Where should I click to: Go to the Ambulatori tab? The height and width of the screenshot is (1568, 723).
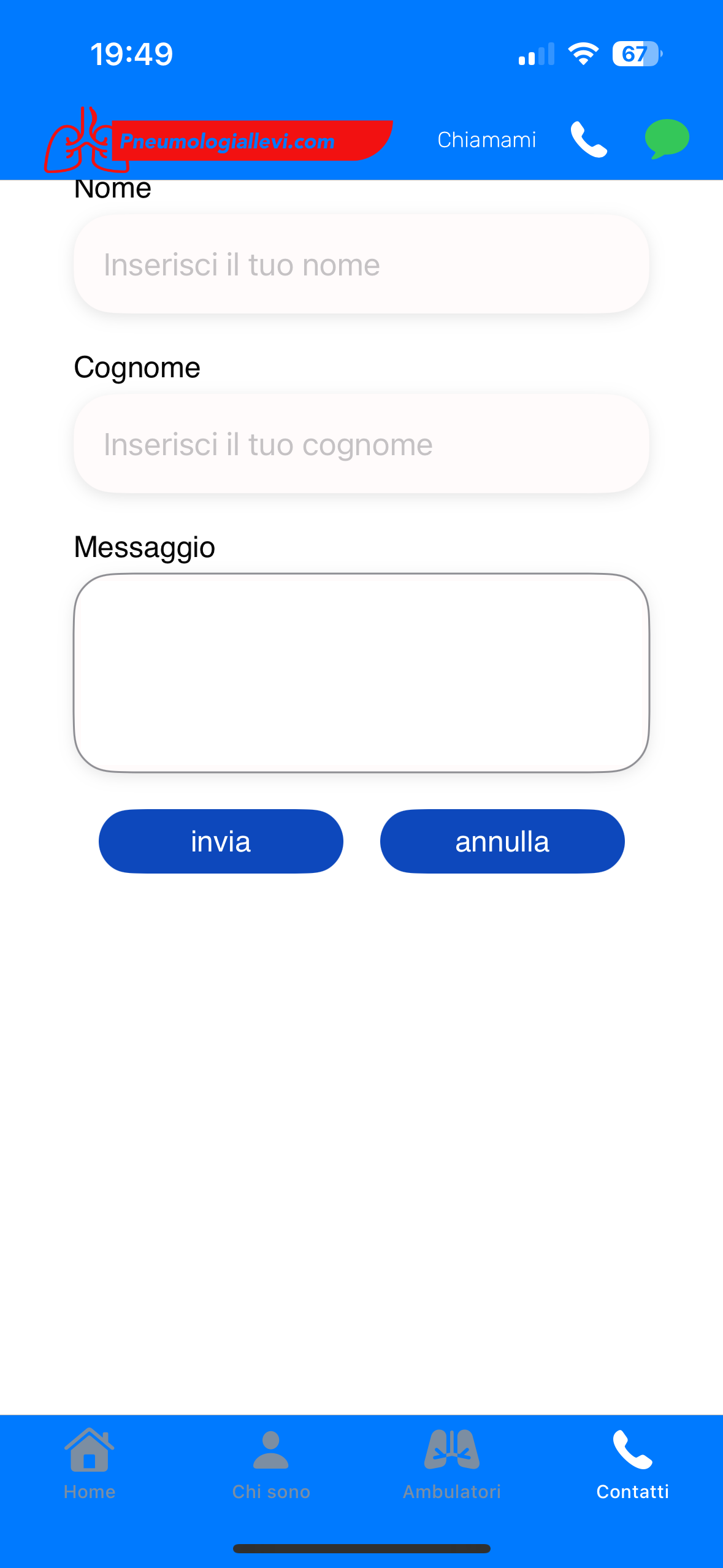pos(452,1464)
